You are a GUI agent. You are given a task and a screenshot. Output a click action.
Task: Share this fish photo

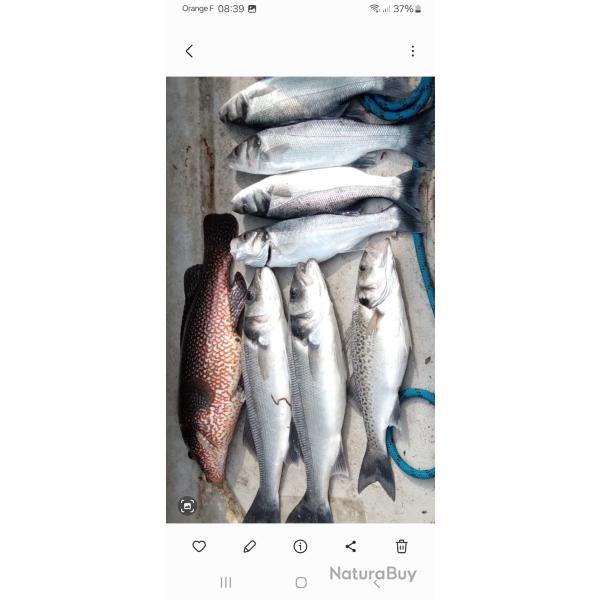click(351, 546)
